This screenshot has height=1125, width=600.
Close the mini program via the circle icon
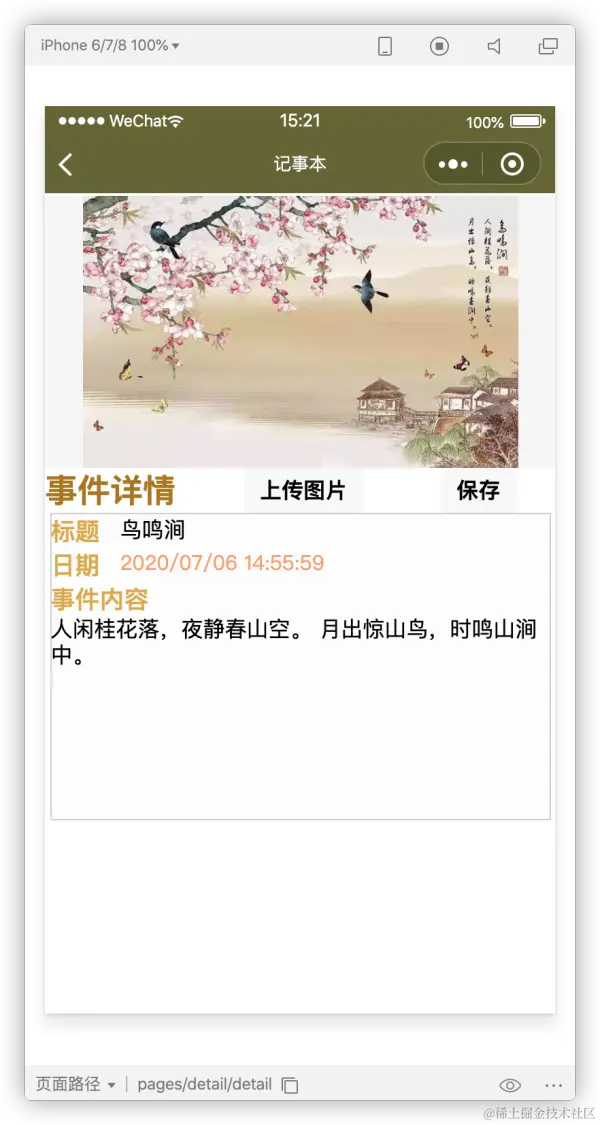click(x=512, y=165)
